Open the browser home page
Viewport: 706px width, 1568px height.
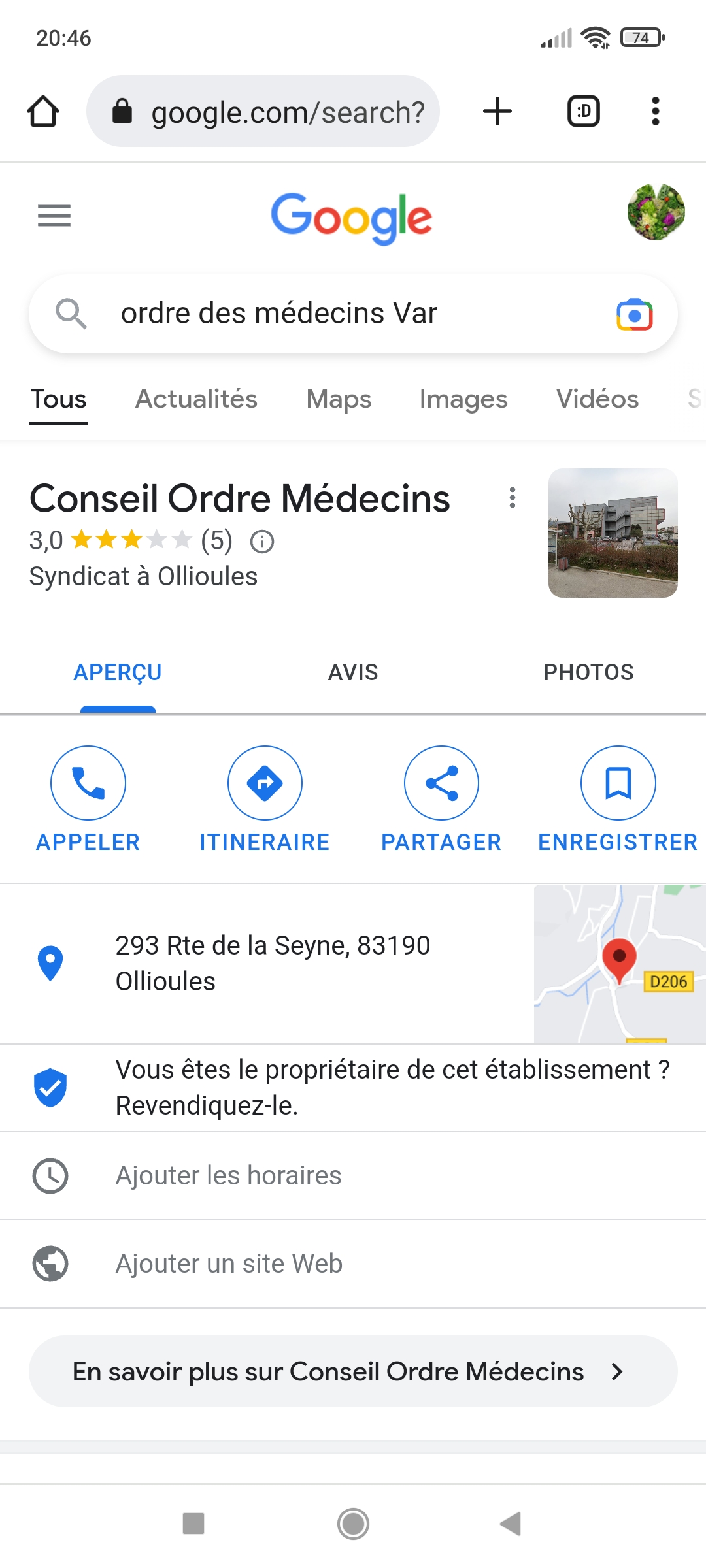click(x=43, y=112)
